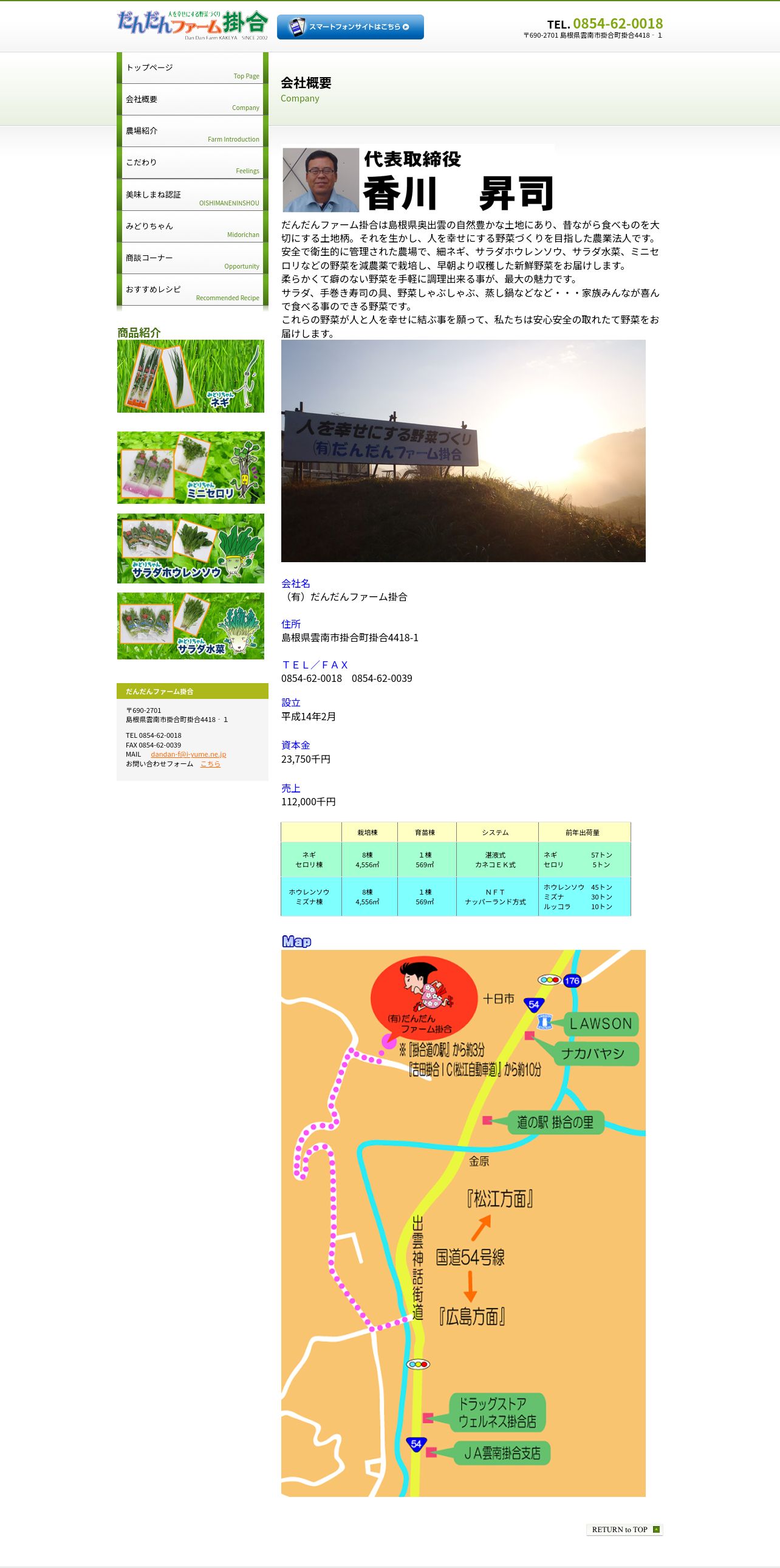
Task: Open the ミニセロリ product banner
Action: point(190,467)
